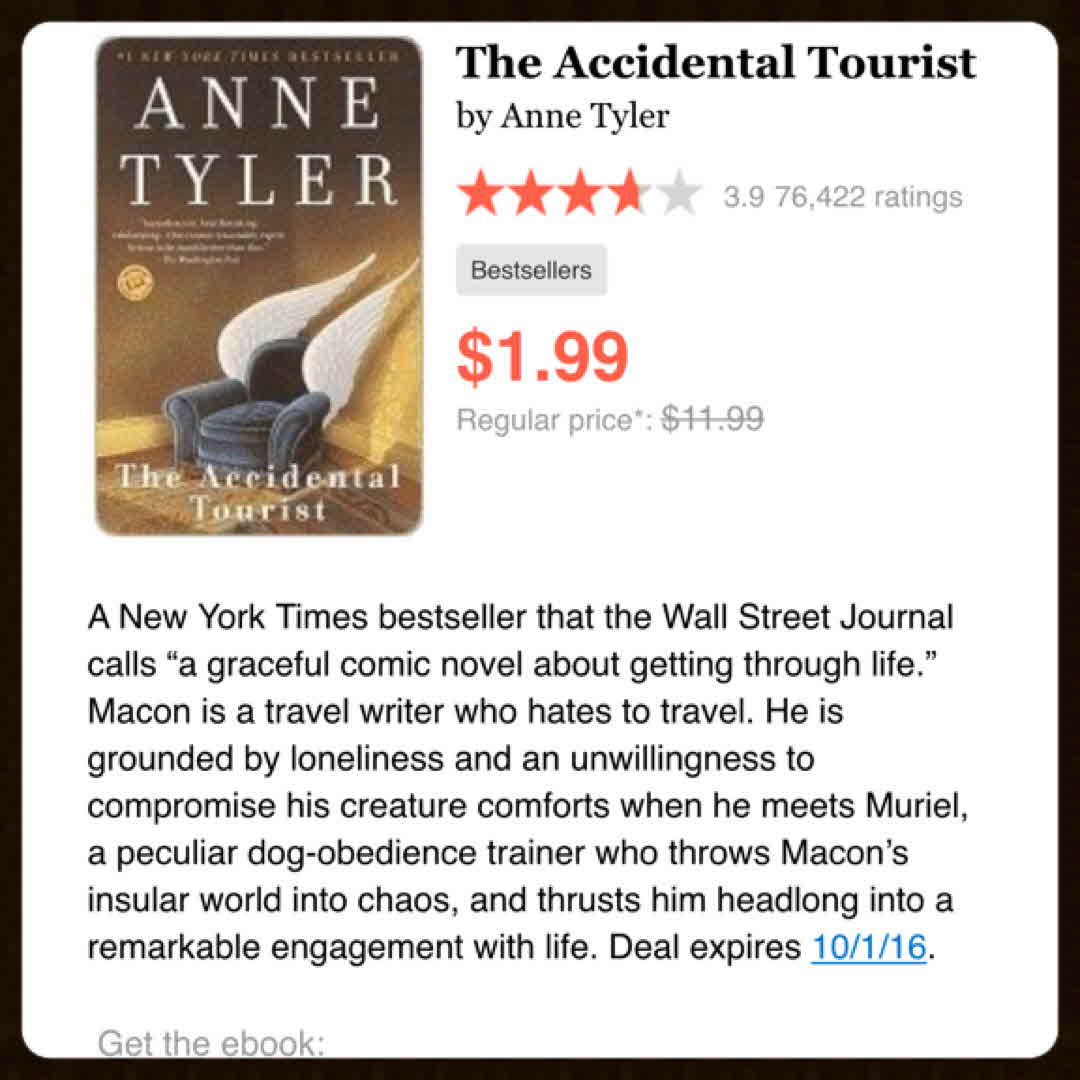Tap the Bestsellers category chip
1080x1080 pixels.
click(x=531, y=270)
